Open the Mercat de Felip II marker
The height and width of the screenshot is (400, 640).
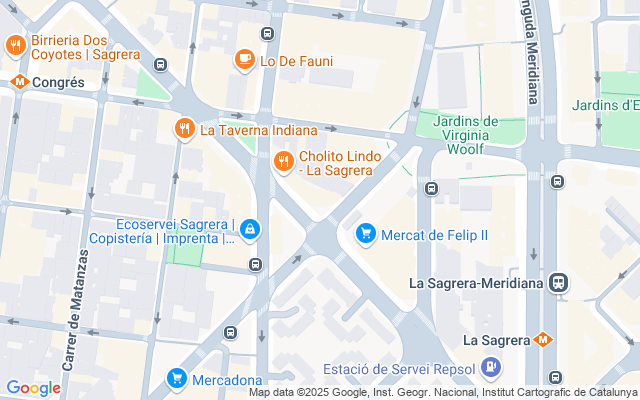point(366,234)
